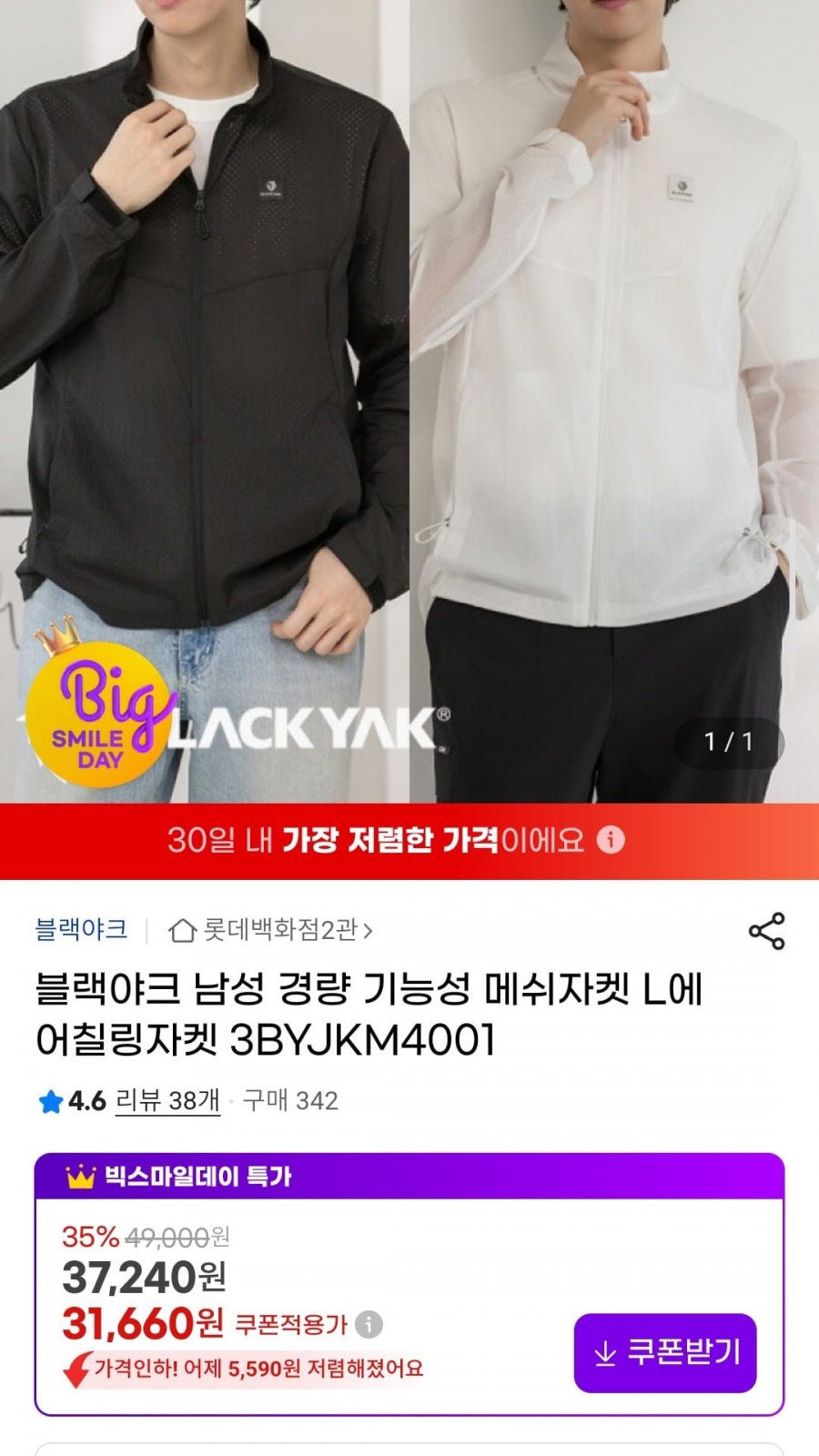Open coupon price info icon

[x=369, y=1324]
